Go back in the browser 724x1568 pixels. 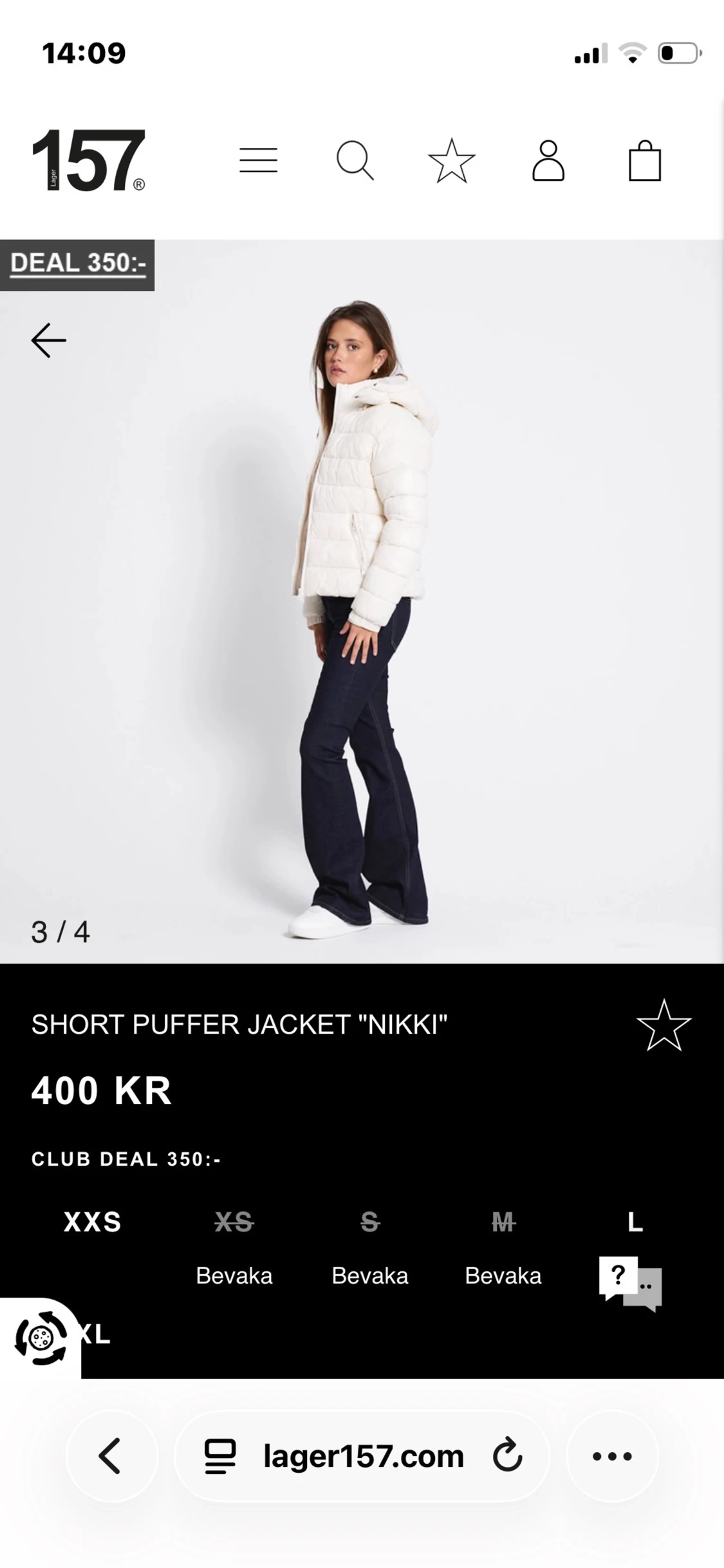pyautogui.click(x=111, y=1456)
